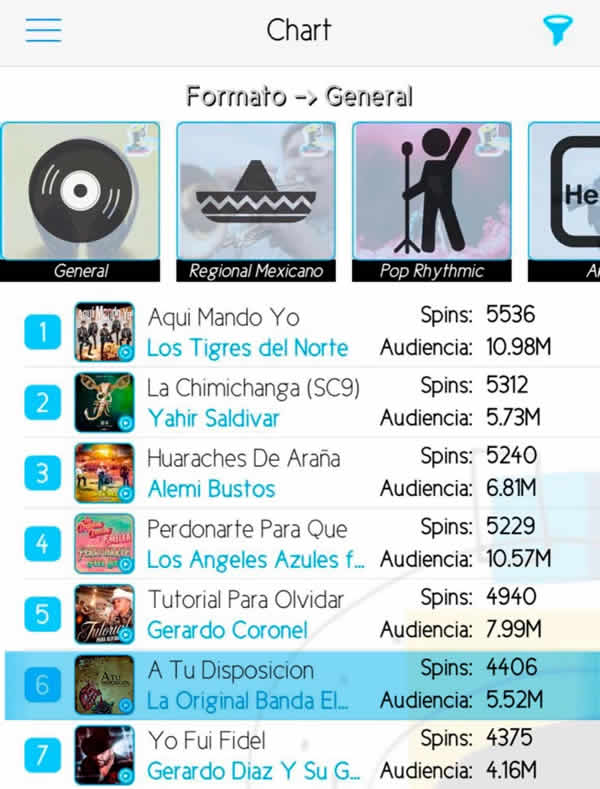Select the Regional Mexicano format tile
Screen dimensions: 600x789
point(256,200)
